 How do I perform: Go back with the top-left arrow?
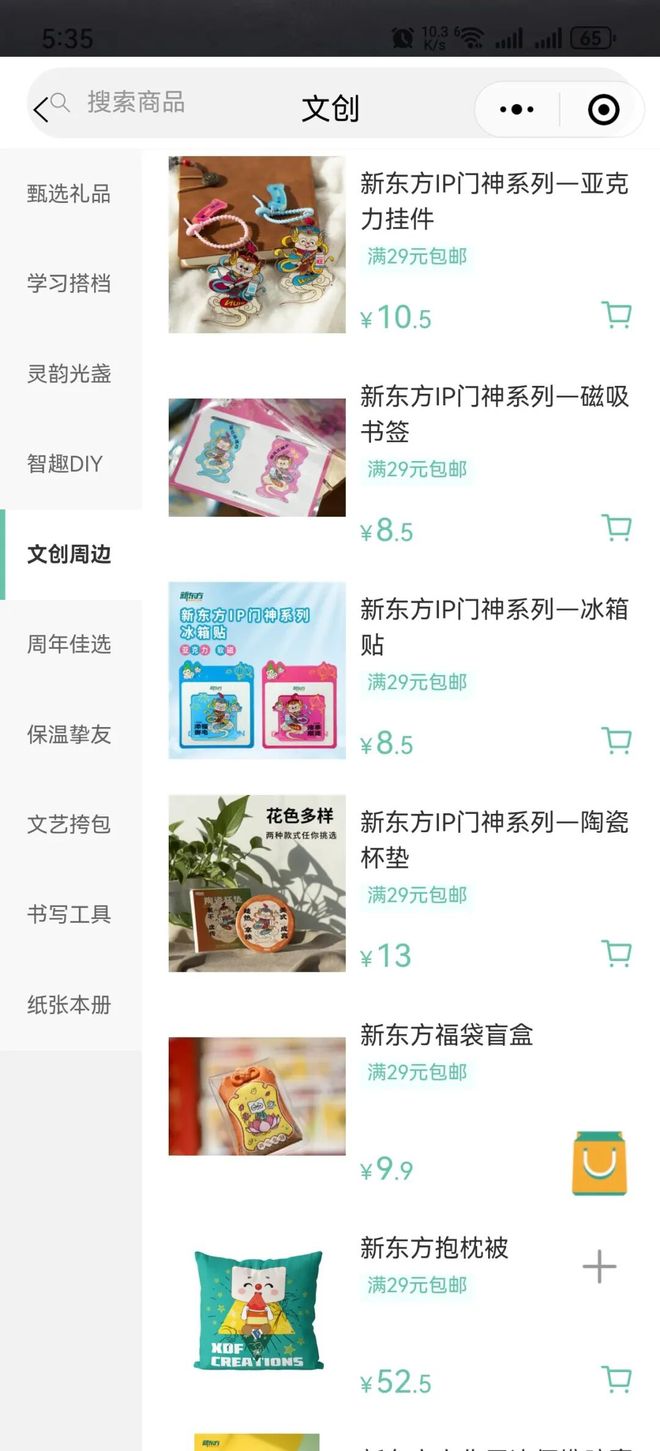[x=41, y=109]
